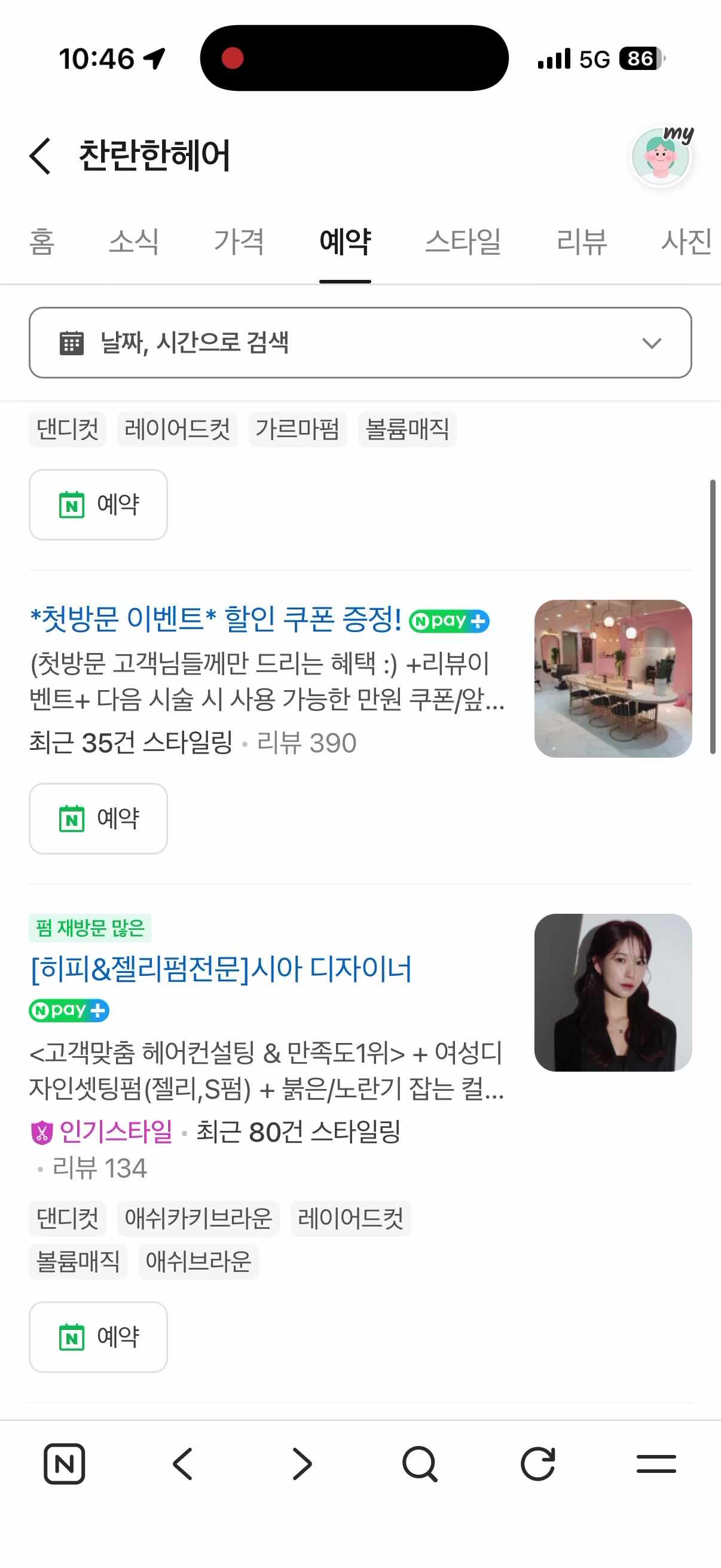Image resolution: width=721 pixels, height=1568 pixels.
Task: Switch to the 홈 tab
Action: (x=42, y=242)
